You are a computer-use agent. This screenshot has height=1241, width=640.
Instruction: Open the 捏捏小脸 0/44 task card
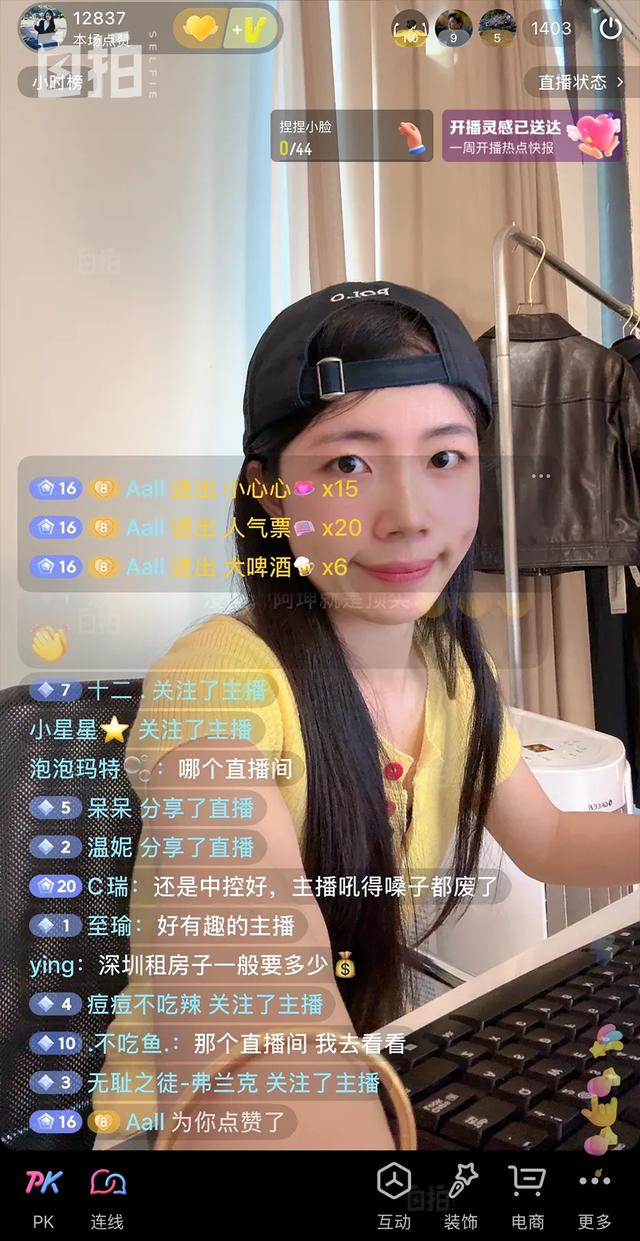coord(352,137)
